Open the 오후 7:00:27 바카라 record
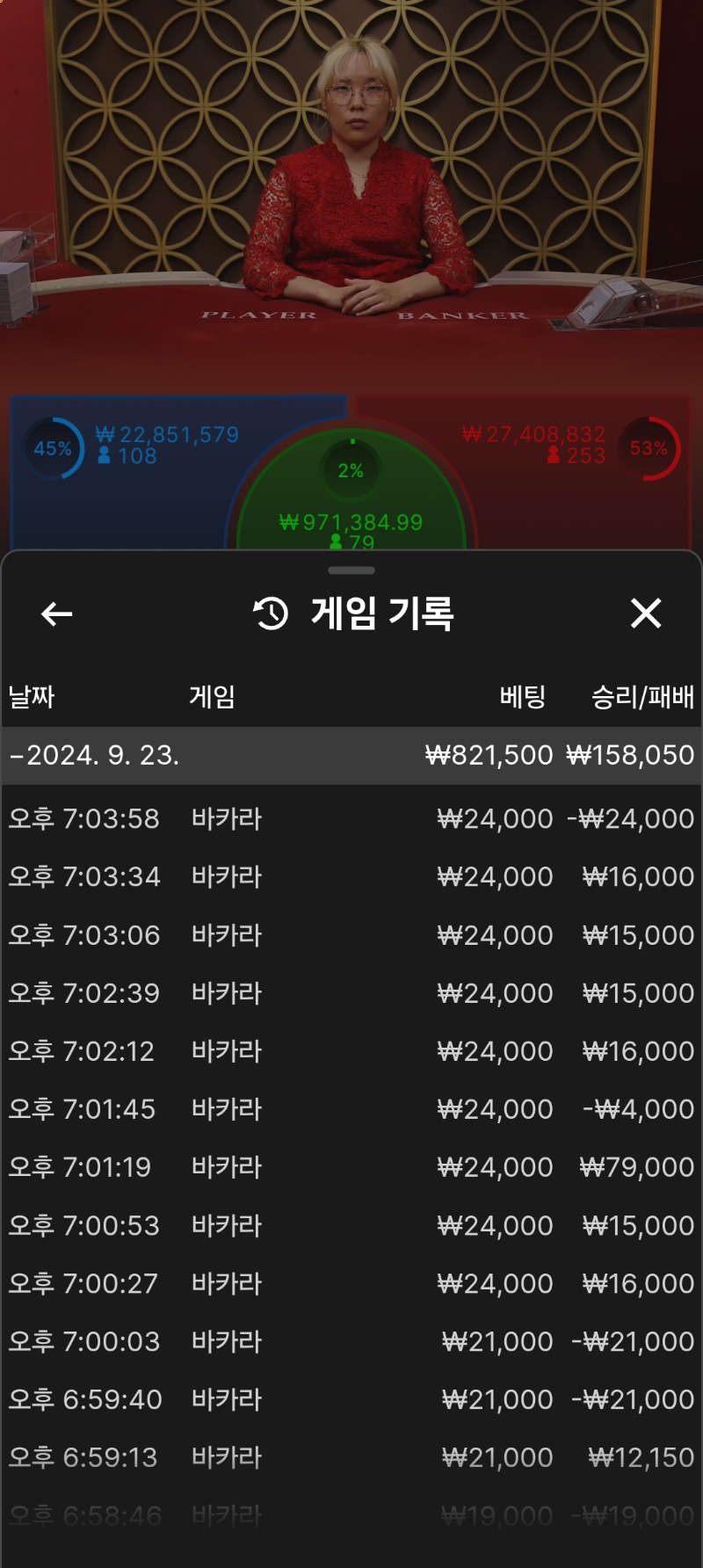This screenshot has height=1568, width=703. pos(351,1283)
